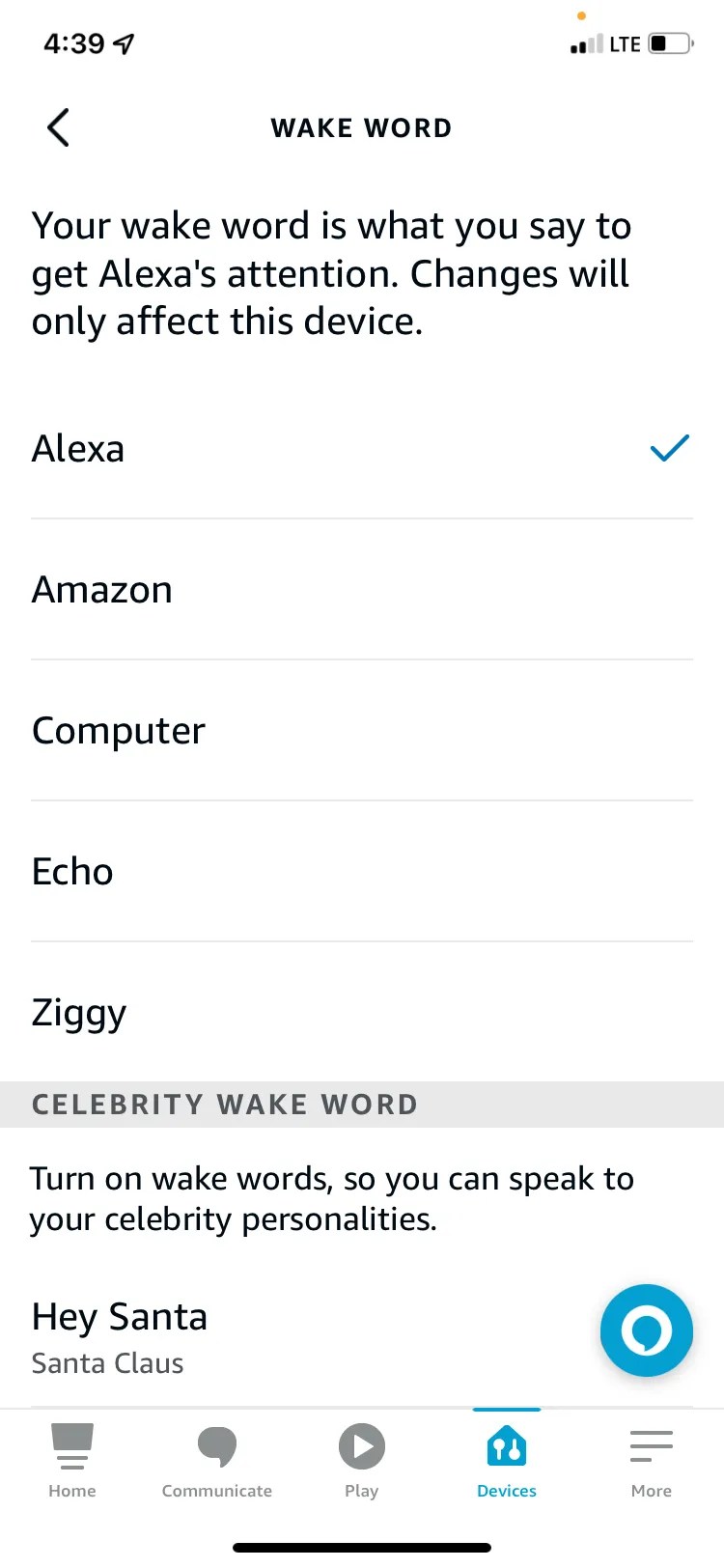724x1568 pixels.
Task: Choose Ziggy as the wake word
Action: (x=78, y=1012)
